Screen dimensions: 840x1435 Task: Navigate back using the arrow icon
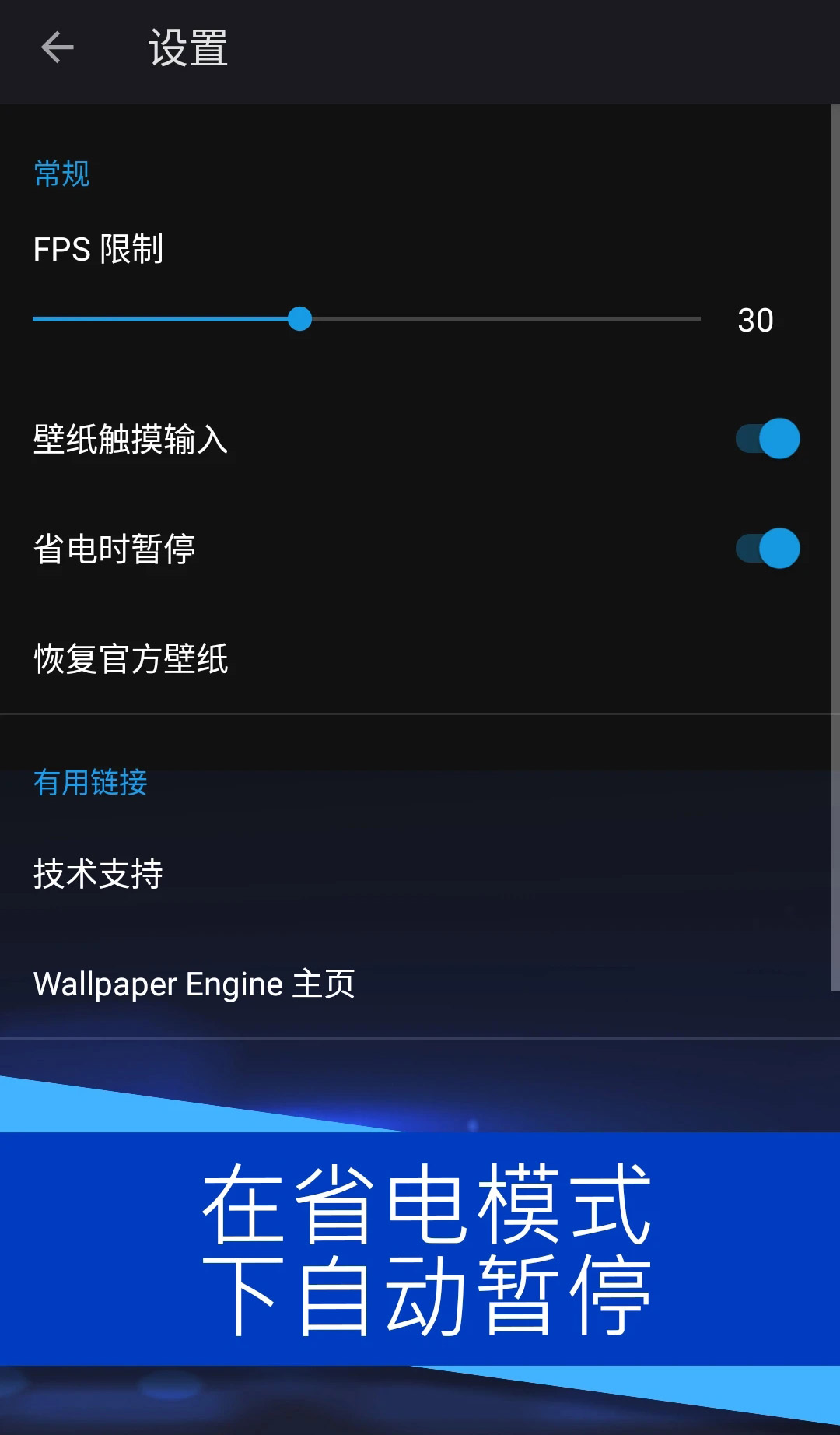click(56, 48)
